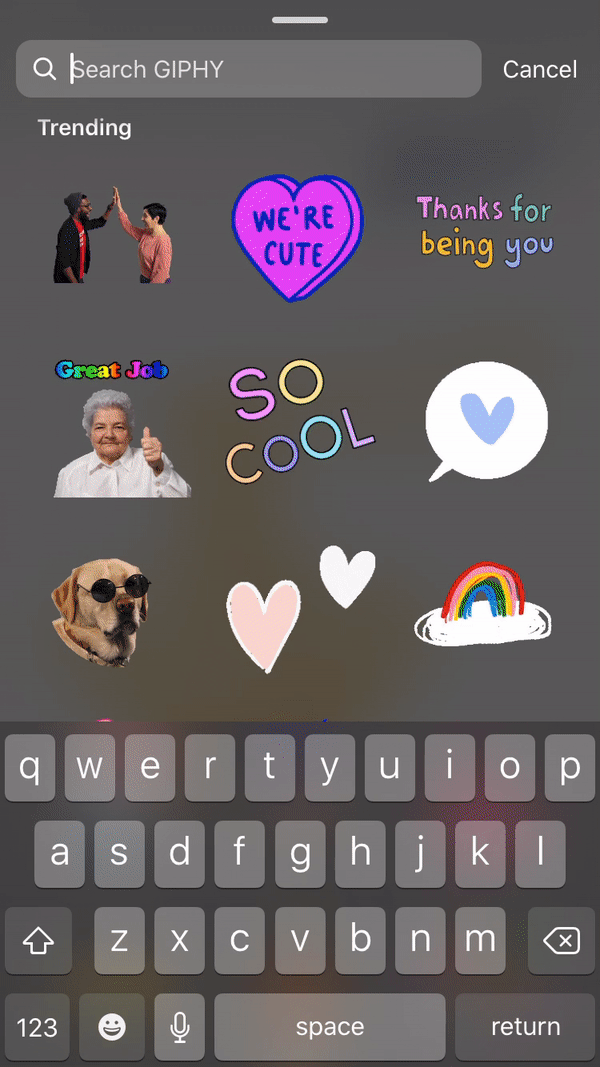Screen dimensions: 600x1067
Task: Add the pink and white hearts sticker
Action: point(301,608)
